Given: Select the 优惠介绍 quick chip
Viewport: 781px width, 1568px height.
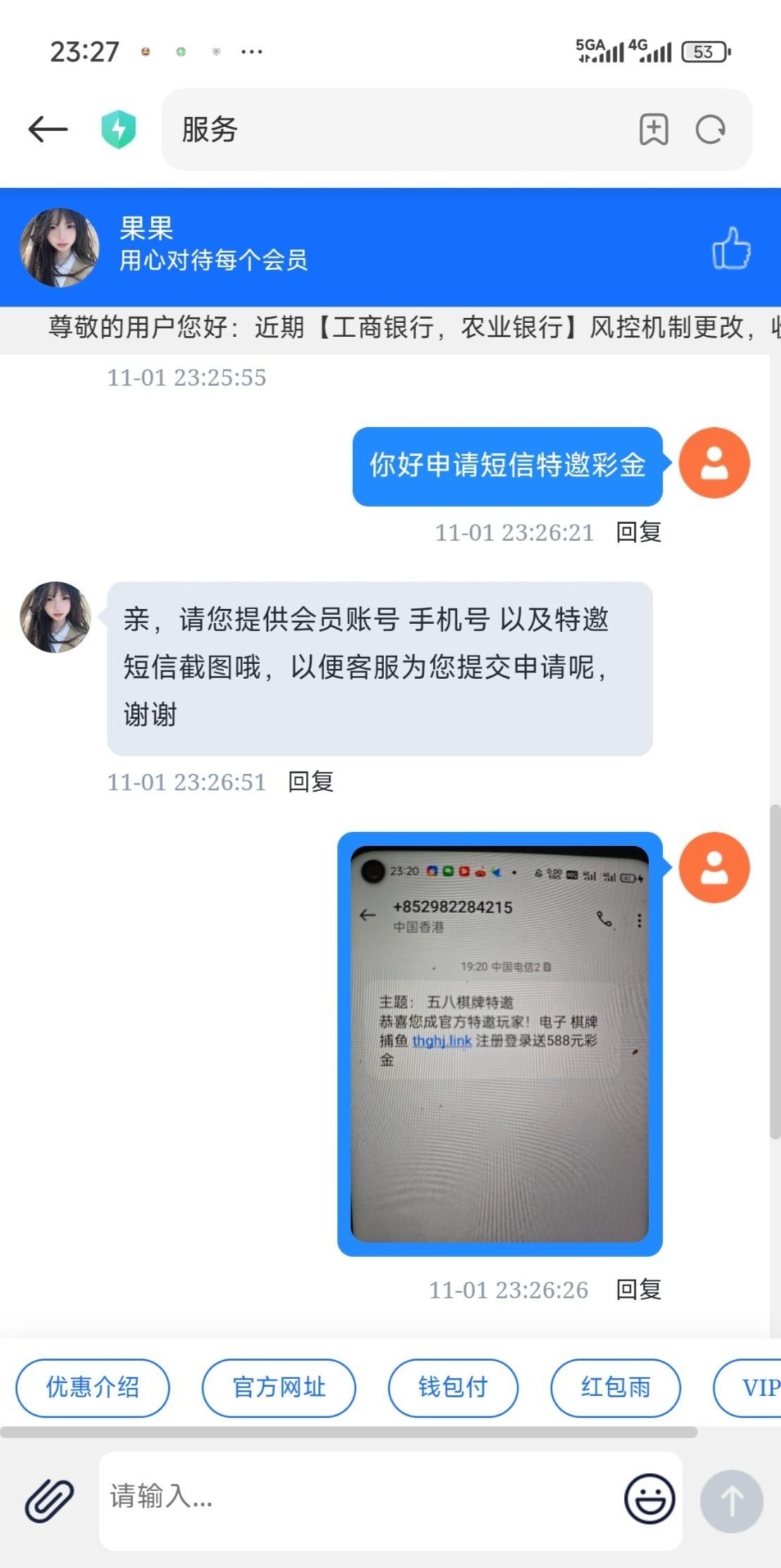Looking at the screenshot, I should pos(92,1388).
